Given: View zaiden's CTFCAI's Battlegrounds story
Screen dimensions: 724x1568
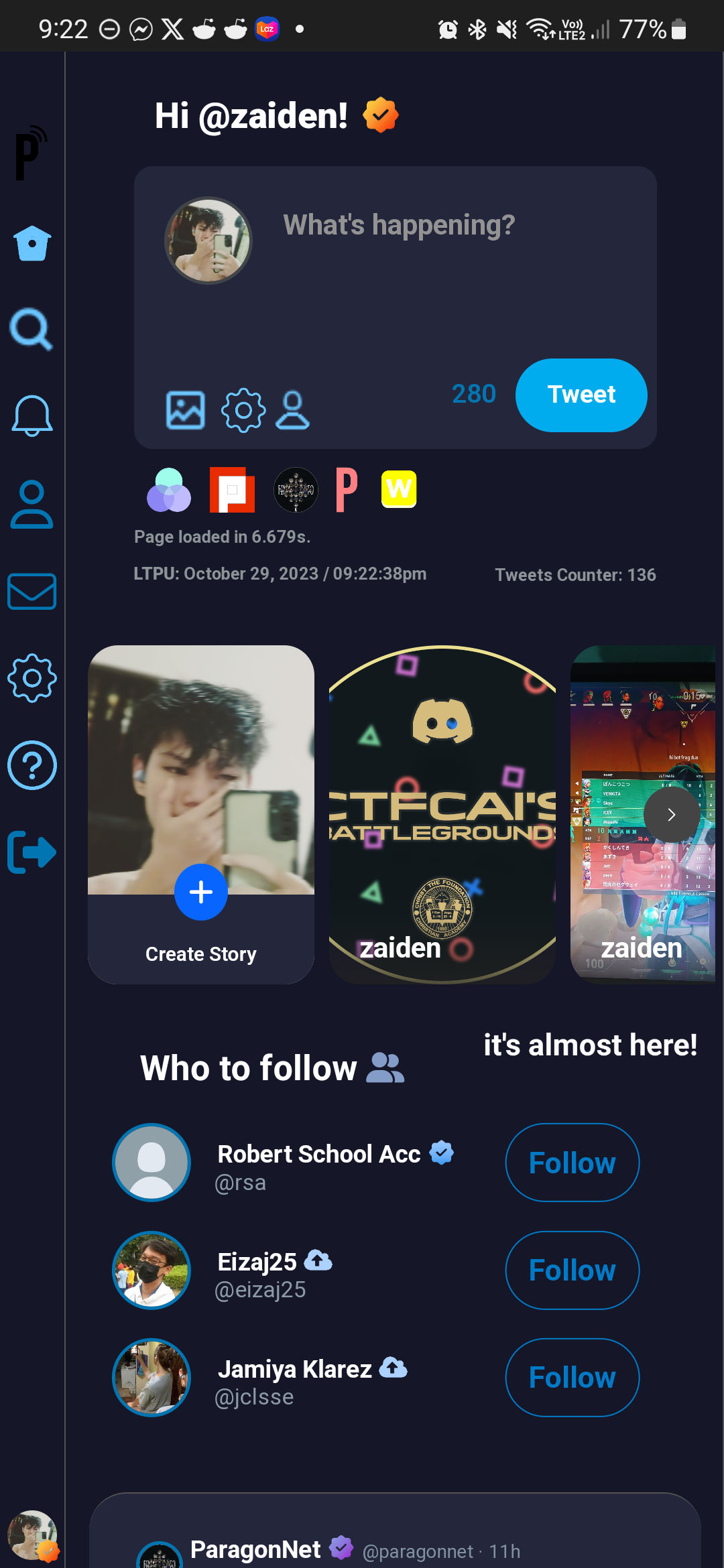Looking at the screenshot, I should pos(442,814).
